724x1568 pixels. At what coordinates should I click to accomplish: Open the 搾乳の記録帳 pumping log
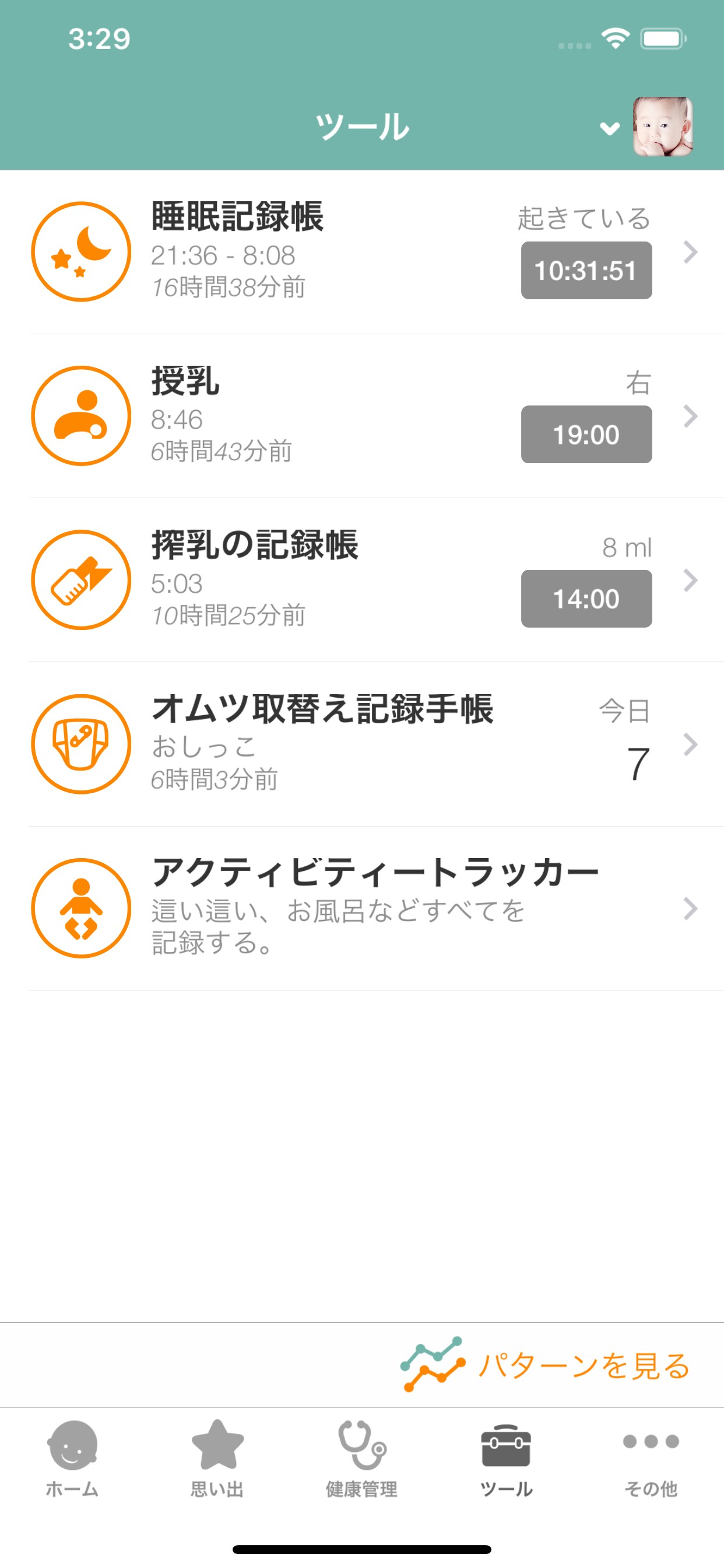pos(362,580)
